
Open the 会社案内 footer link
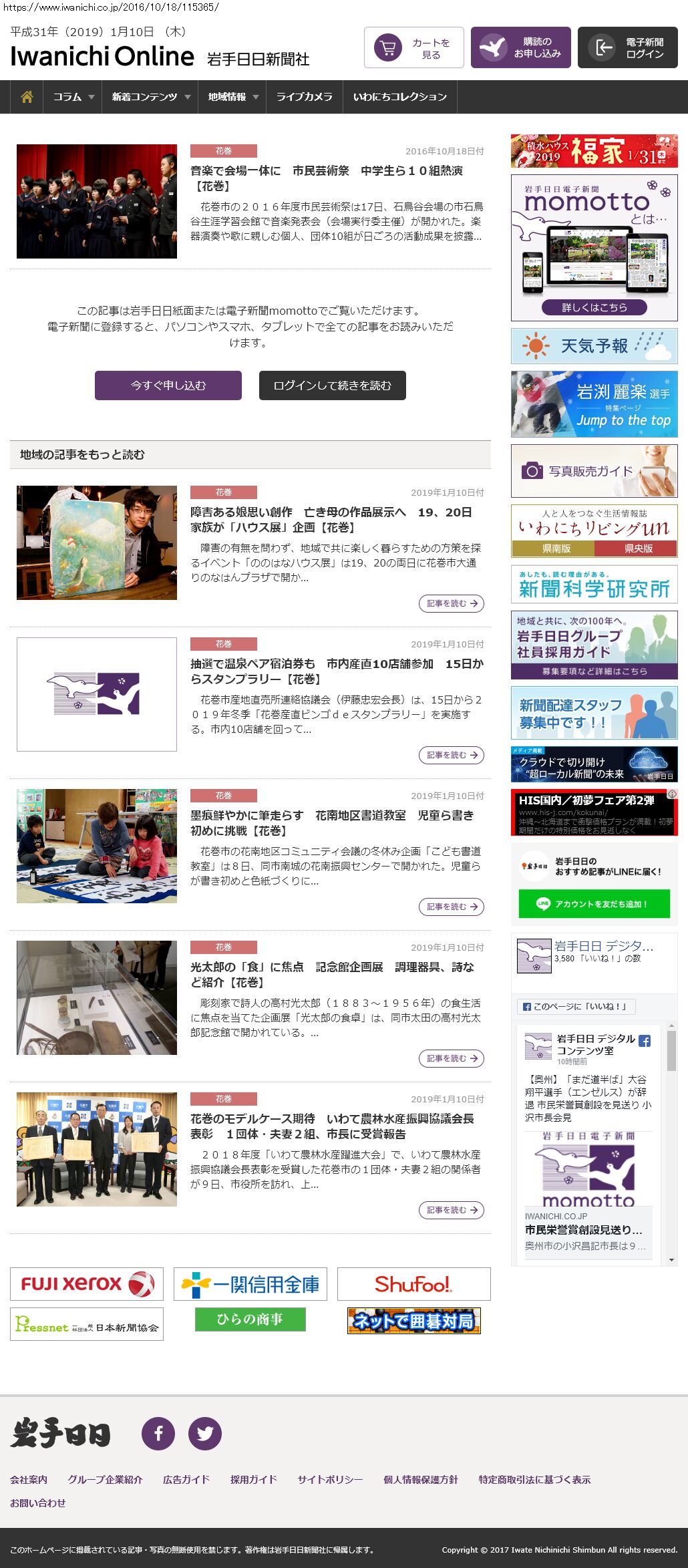tap(29, 1479)
